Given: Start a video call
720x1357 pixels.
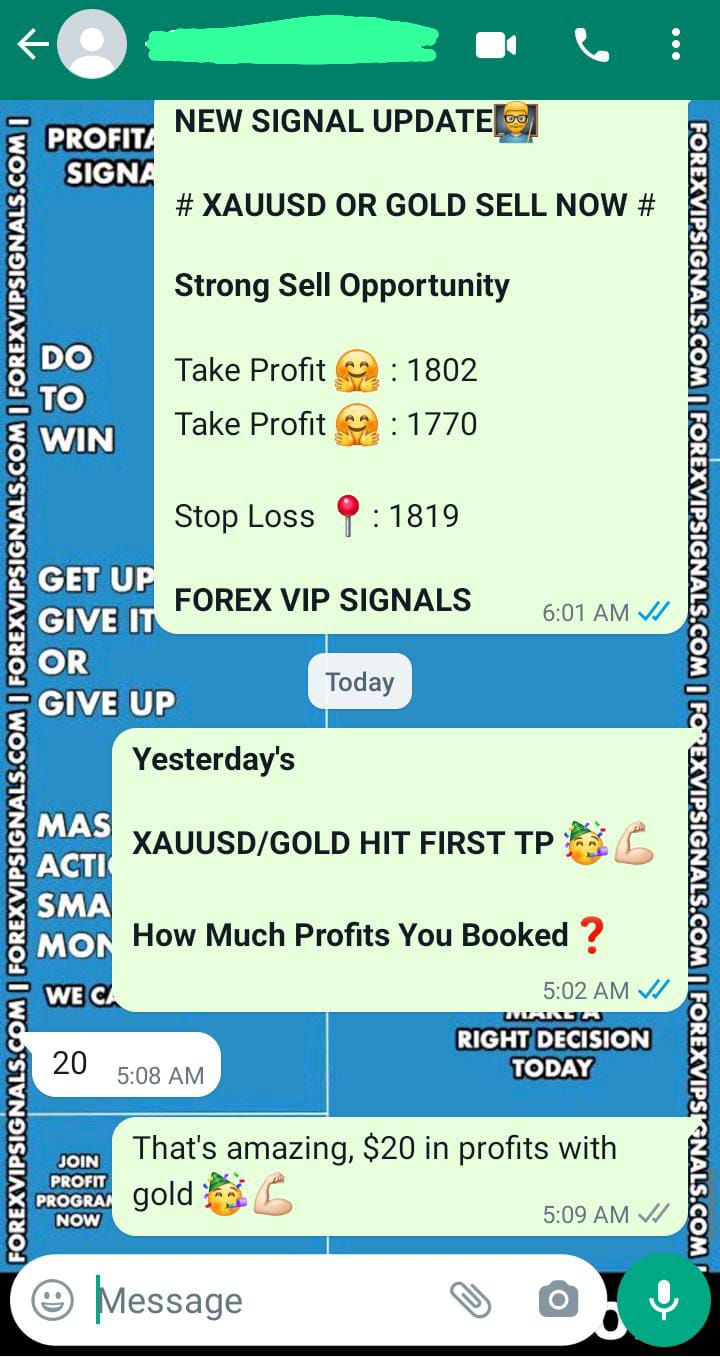Looking at the screenshot, I should coord(496,45).
